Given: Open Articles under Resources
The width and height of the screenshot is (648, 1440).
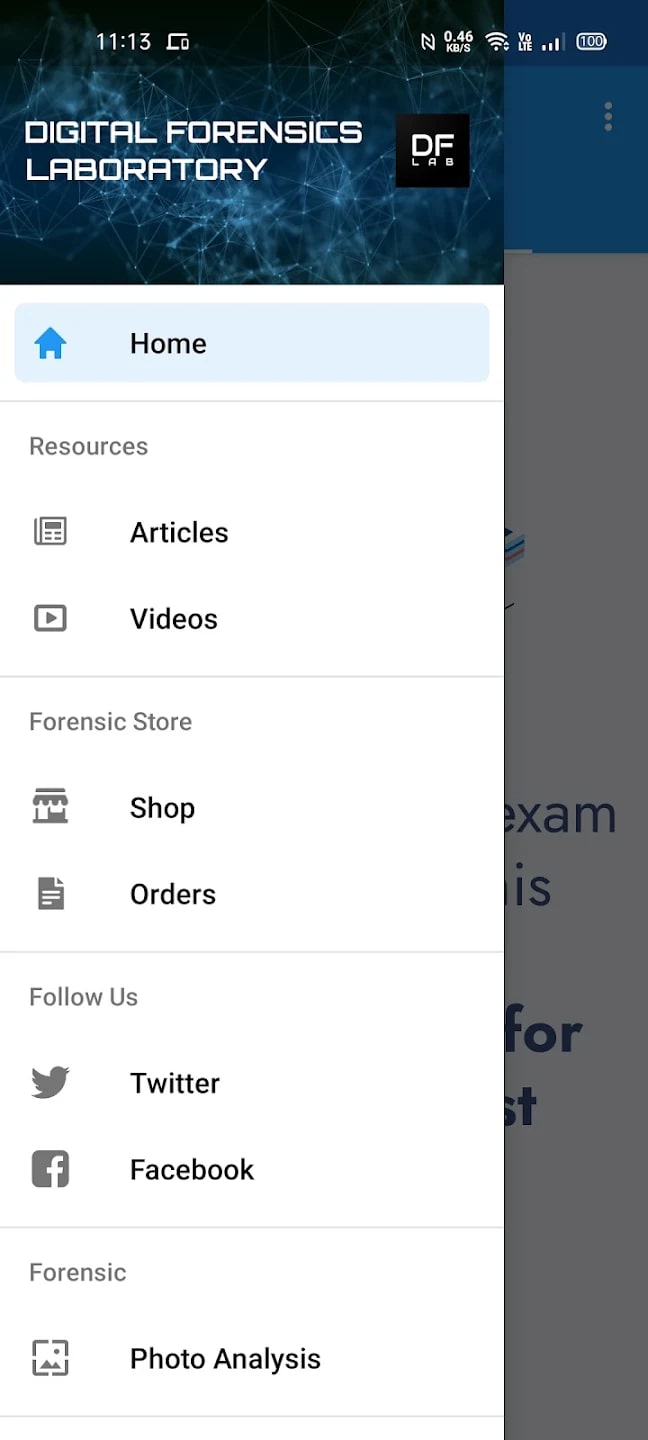Looking at the screenshot, I should click(x=252, y=532).
